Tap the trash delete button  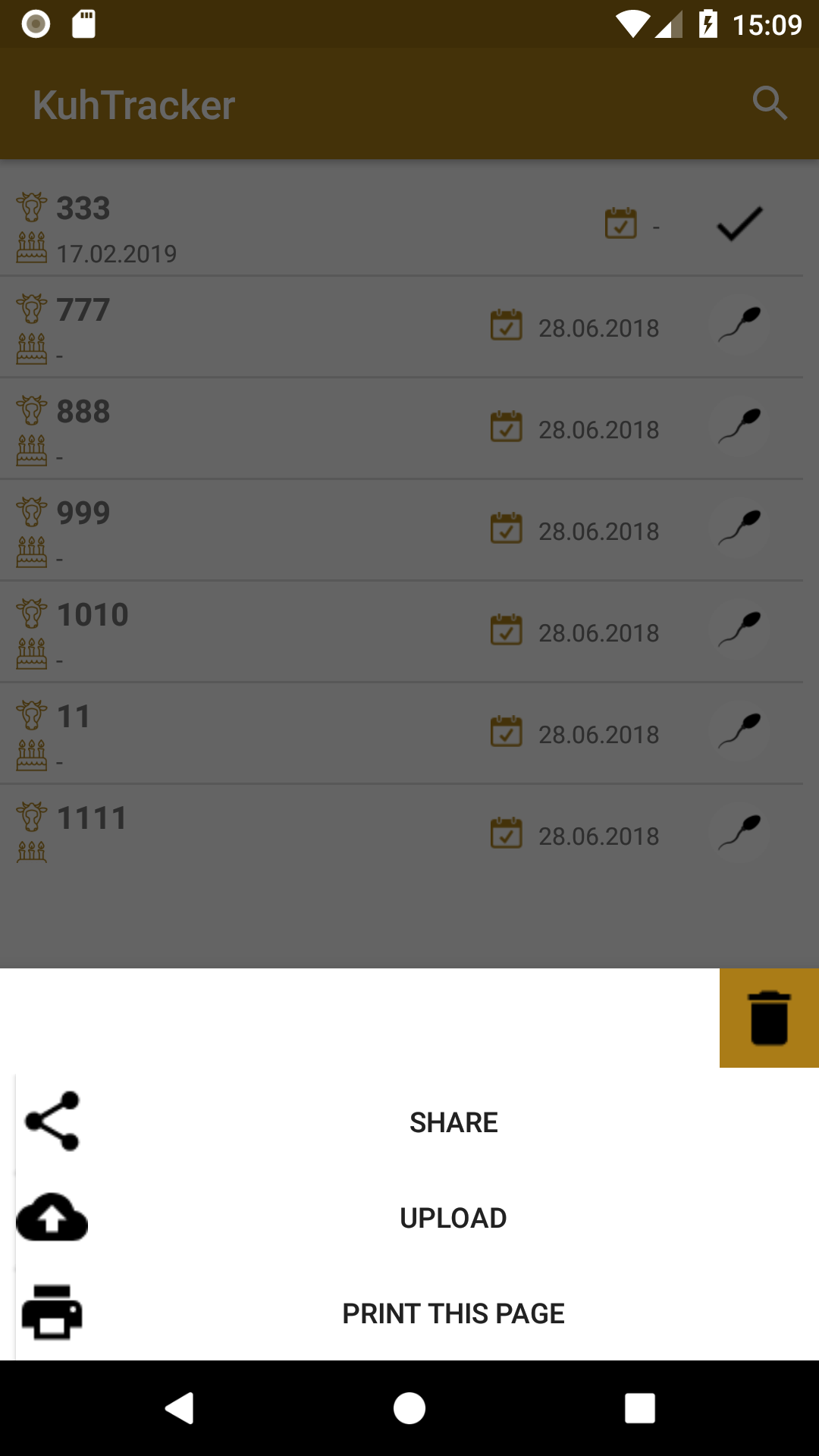pyautogui.click(x=769, y=1018)
